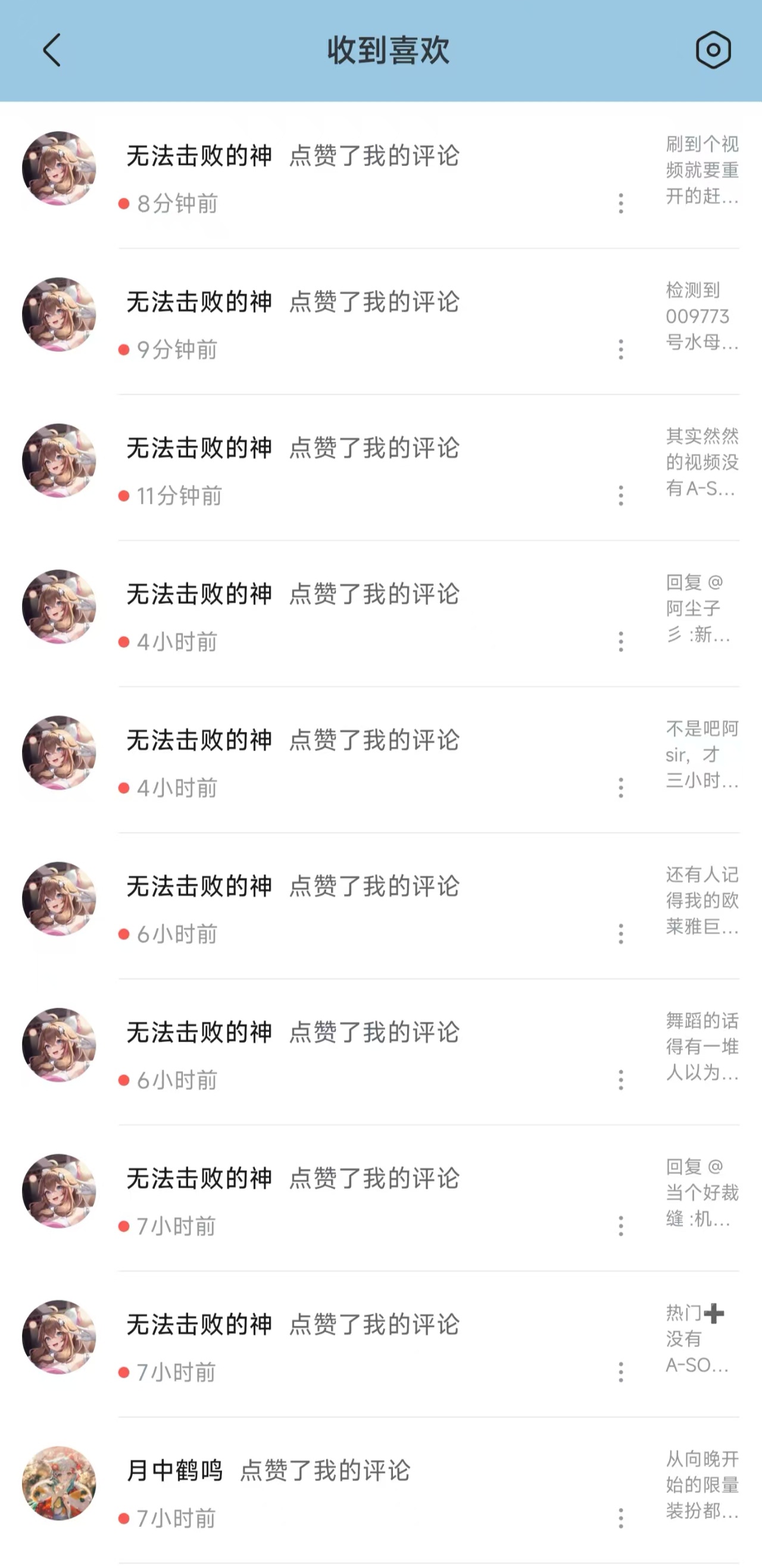Open more options beside the 热门 comment

(x=621, y=1372)
